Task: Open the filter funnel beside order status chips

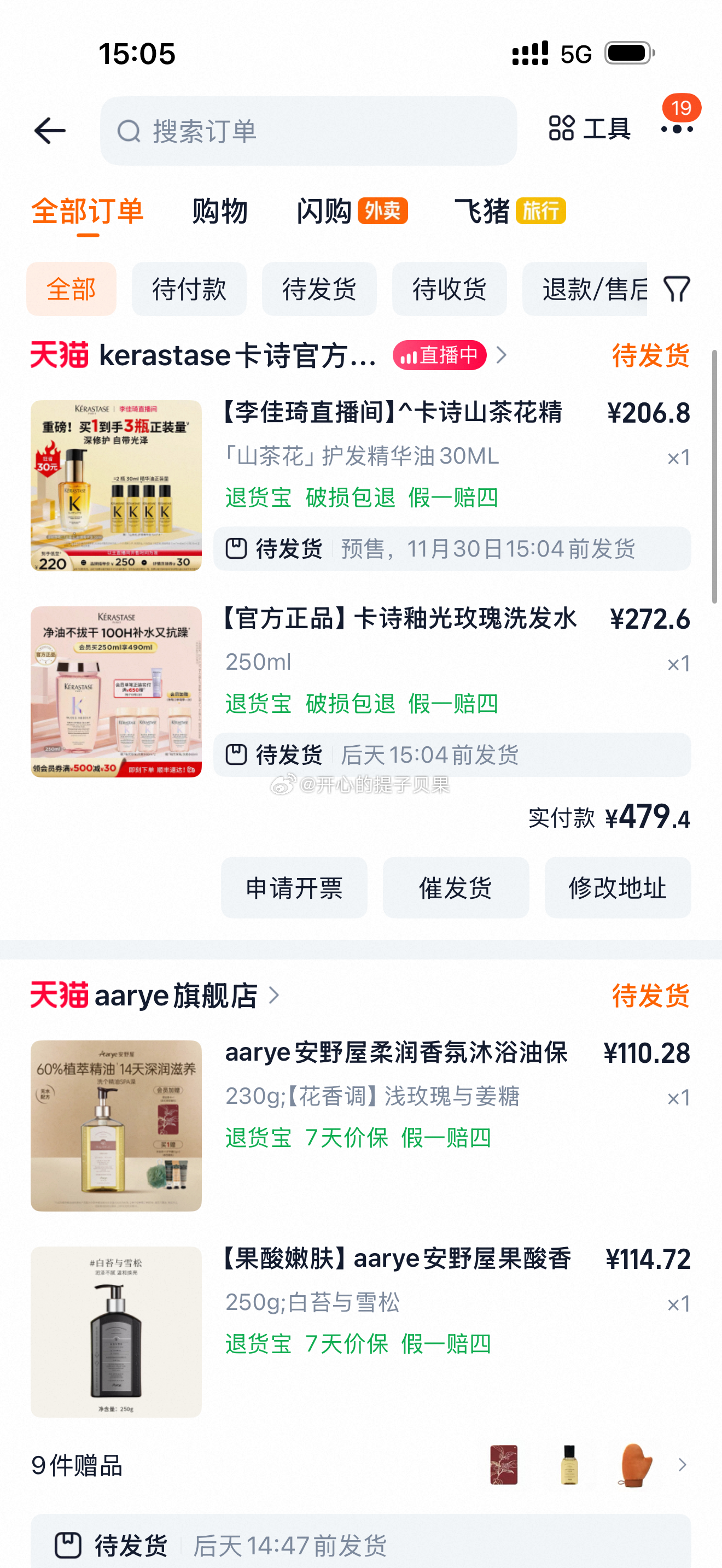Action: coord(680,289)
